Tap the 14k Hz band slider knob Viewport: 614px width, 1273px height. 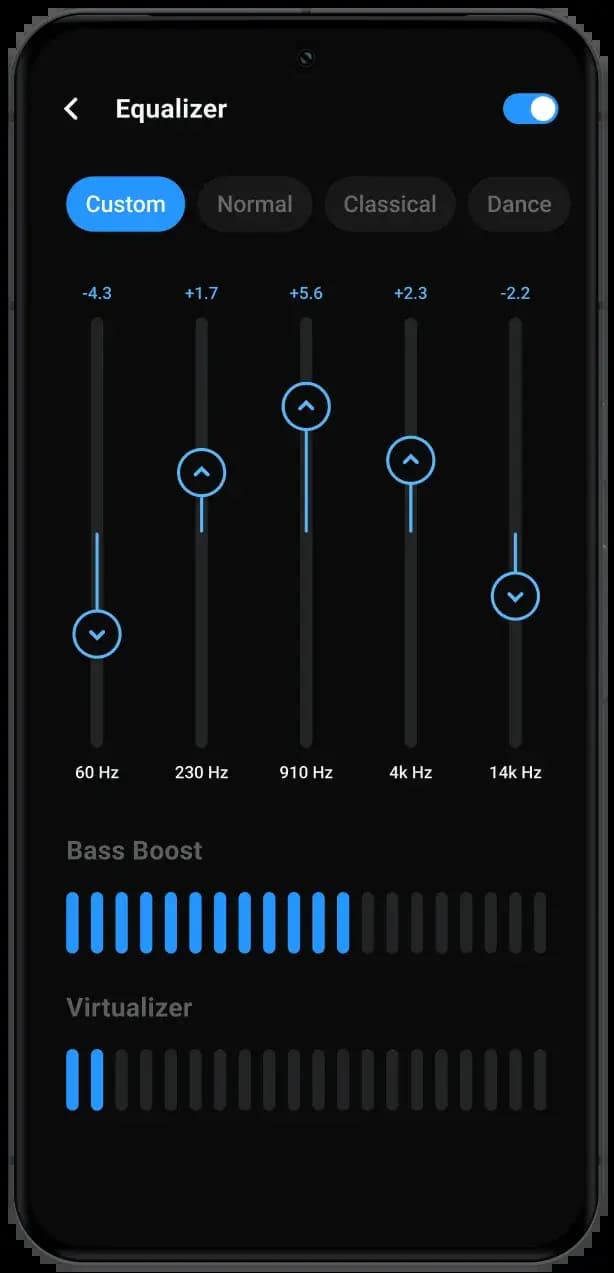click(x=515, y=597)
